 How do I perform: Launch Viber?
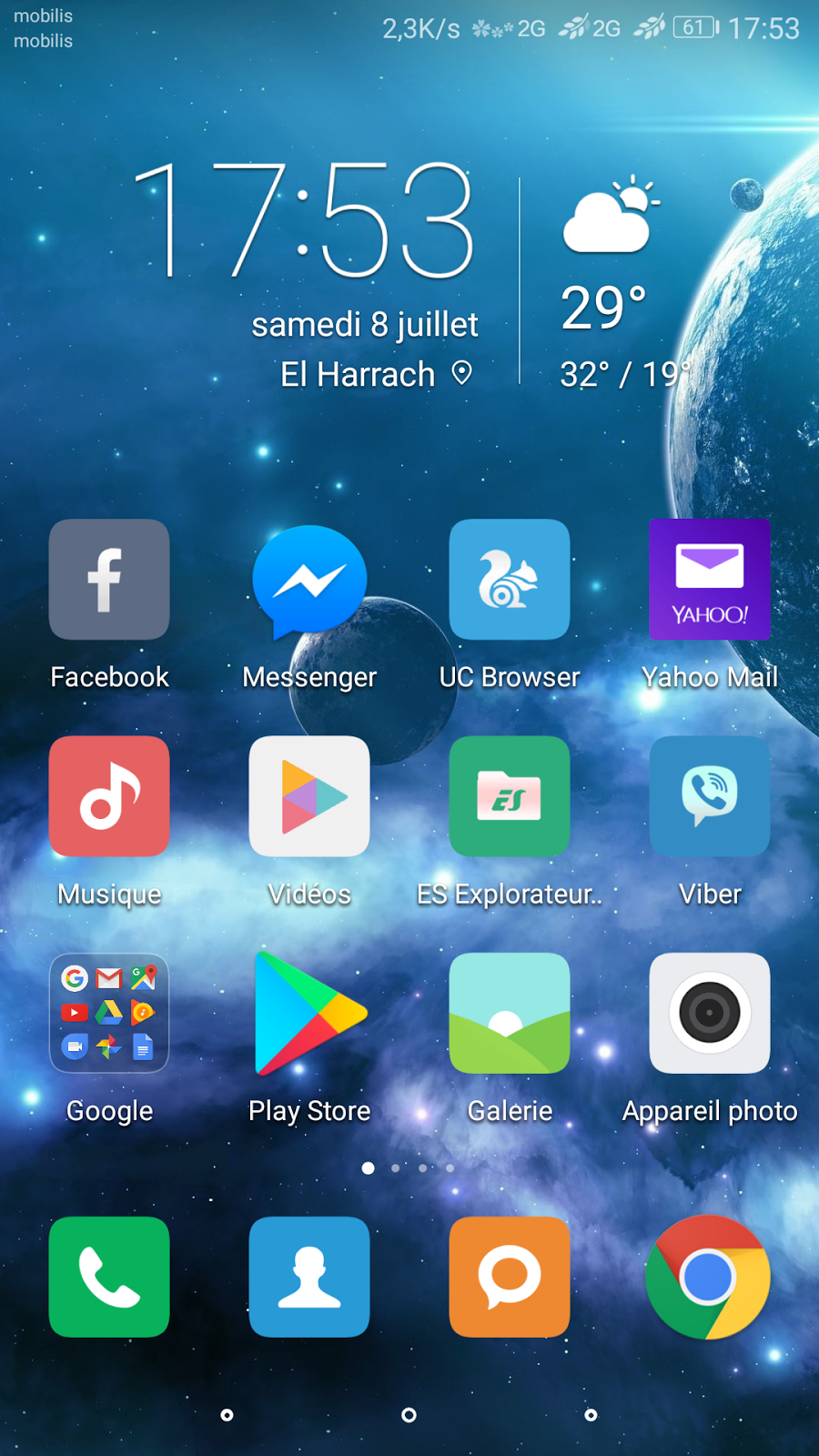pyautogui.click(x=710, y=796)
